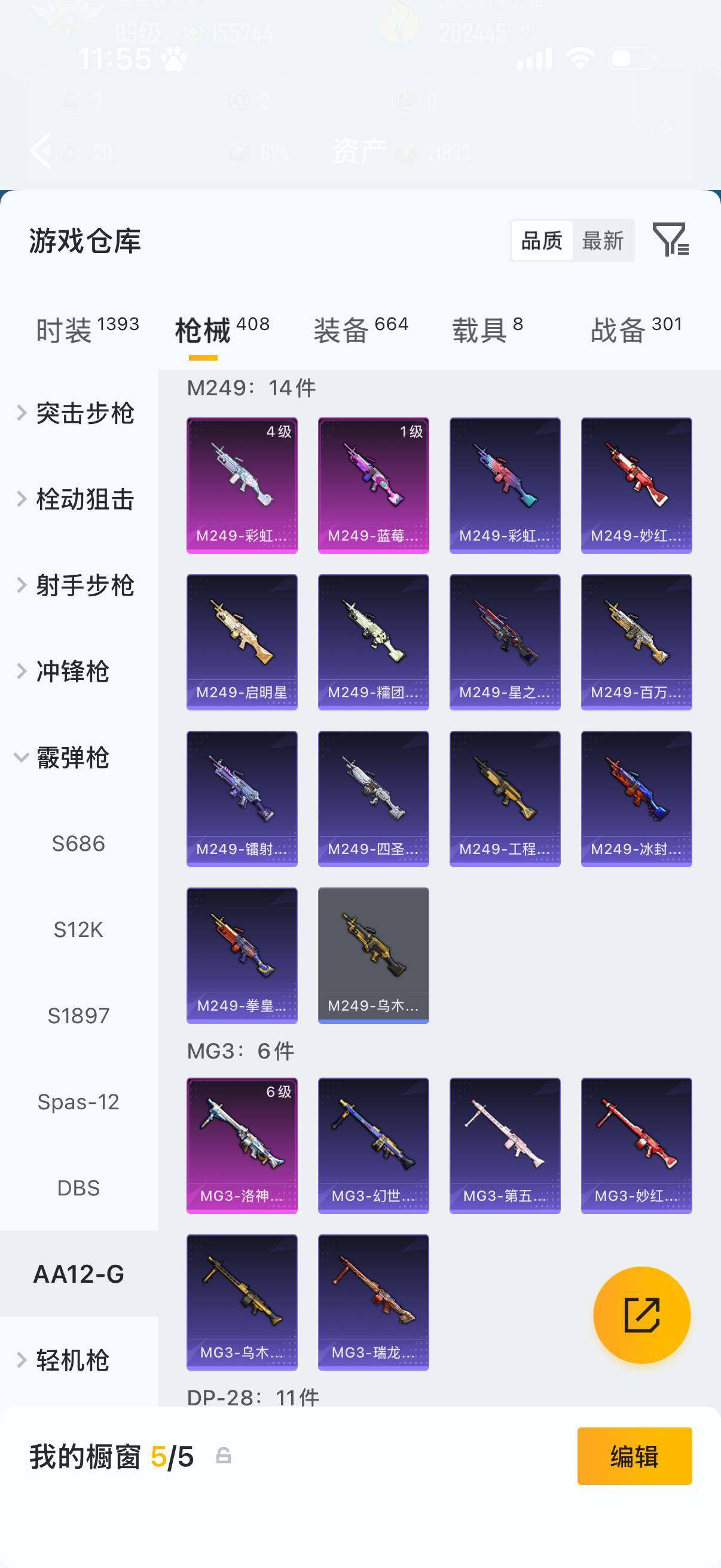This screenshot has width=721, height=1568.
Task: Sort the warehouse by 最新
Action: [603, 241]
